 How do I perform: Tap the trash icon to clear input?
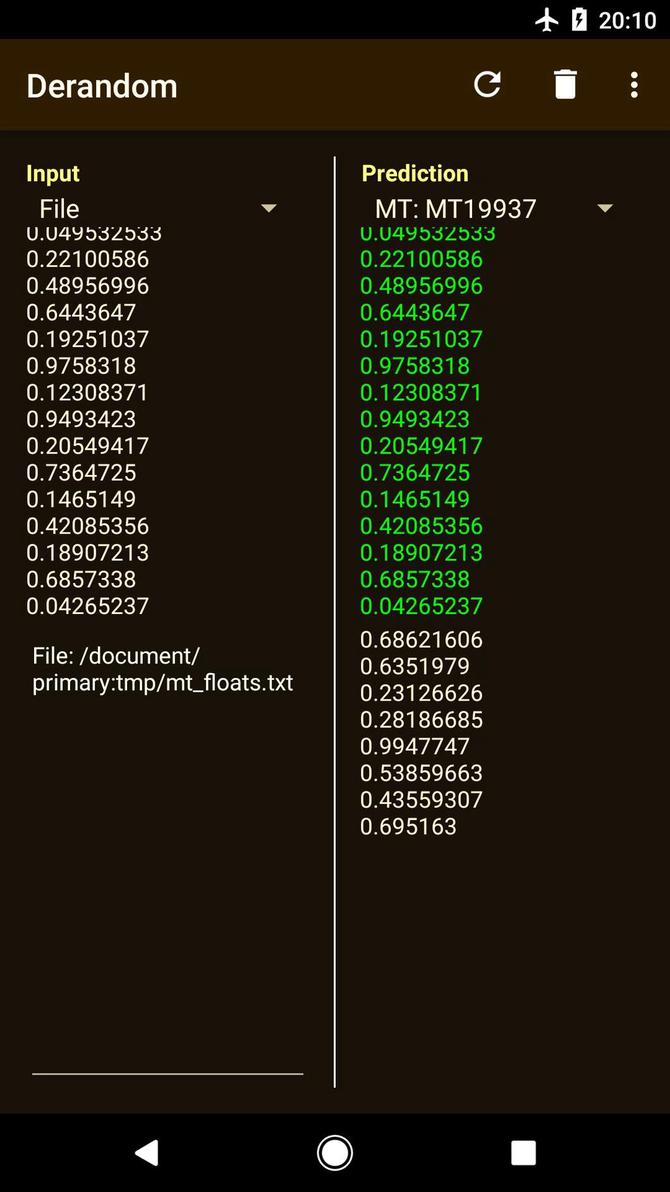[565, 85]
